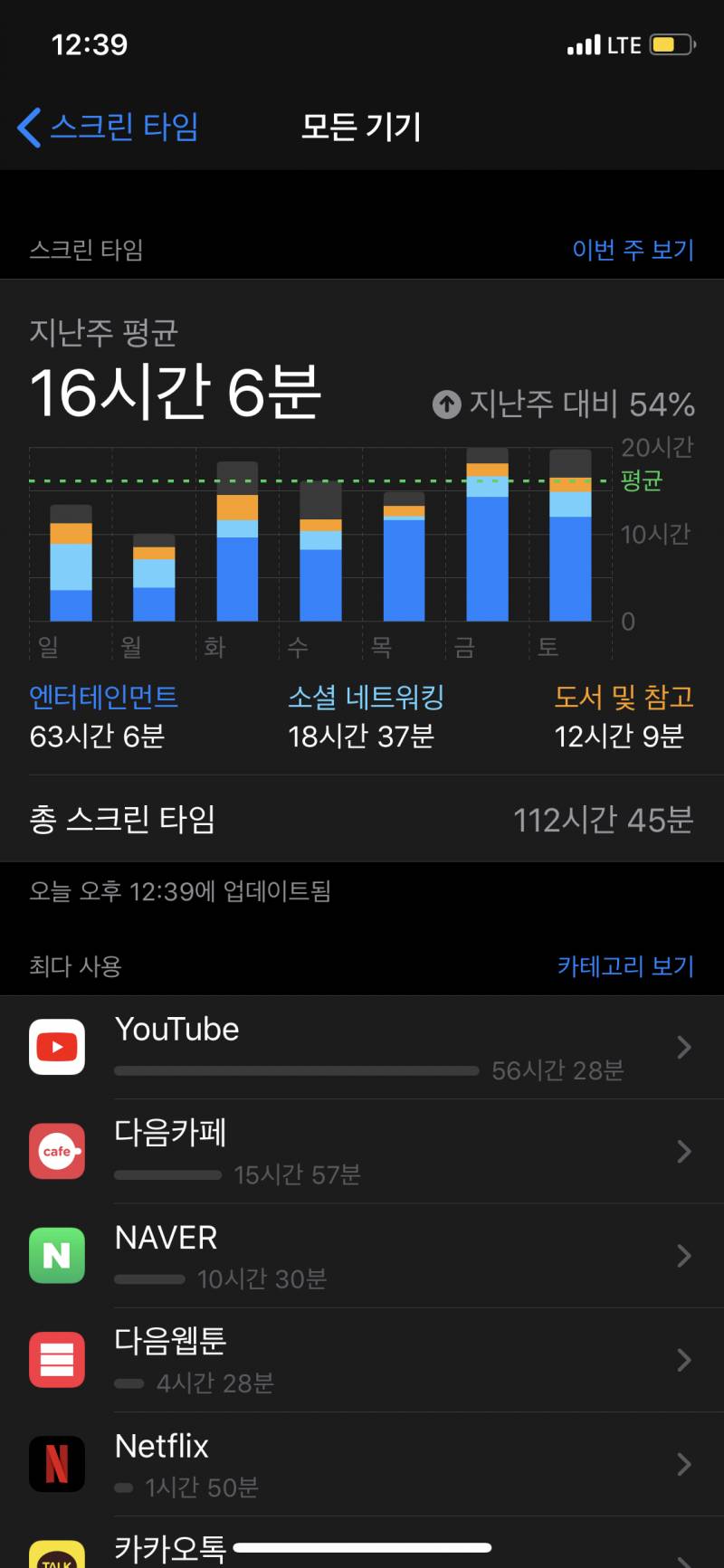Tap the 다음카페 cafe app icon
The height and width of the screenshot is (1568, 724).
56,1152
